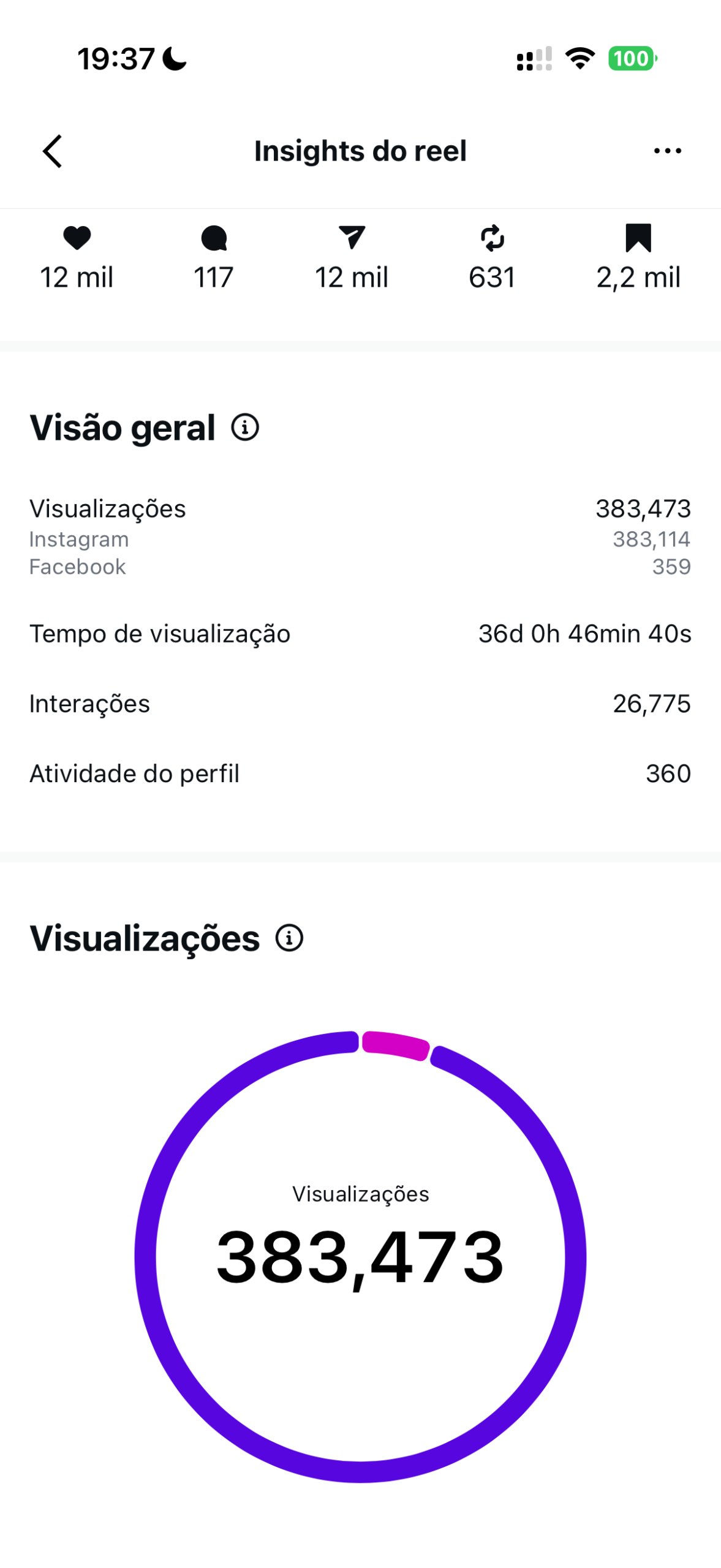
Task: Select the Insights do reel title
Action: 360,150
